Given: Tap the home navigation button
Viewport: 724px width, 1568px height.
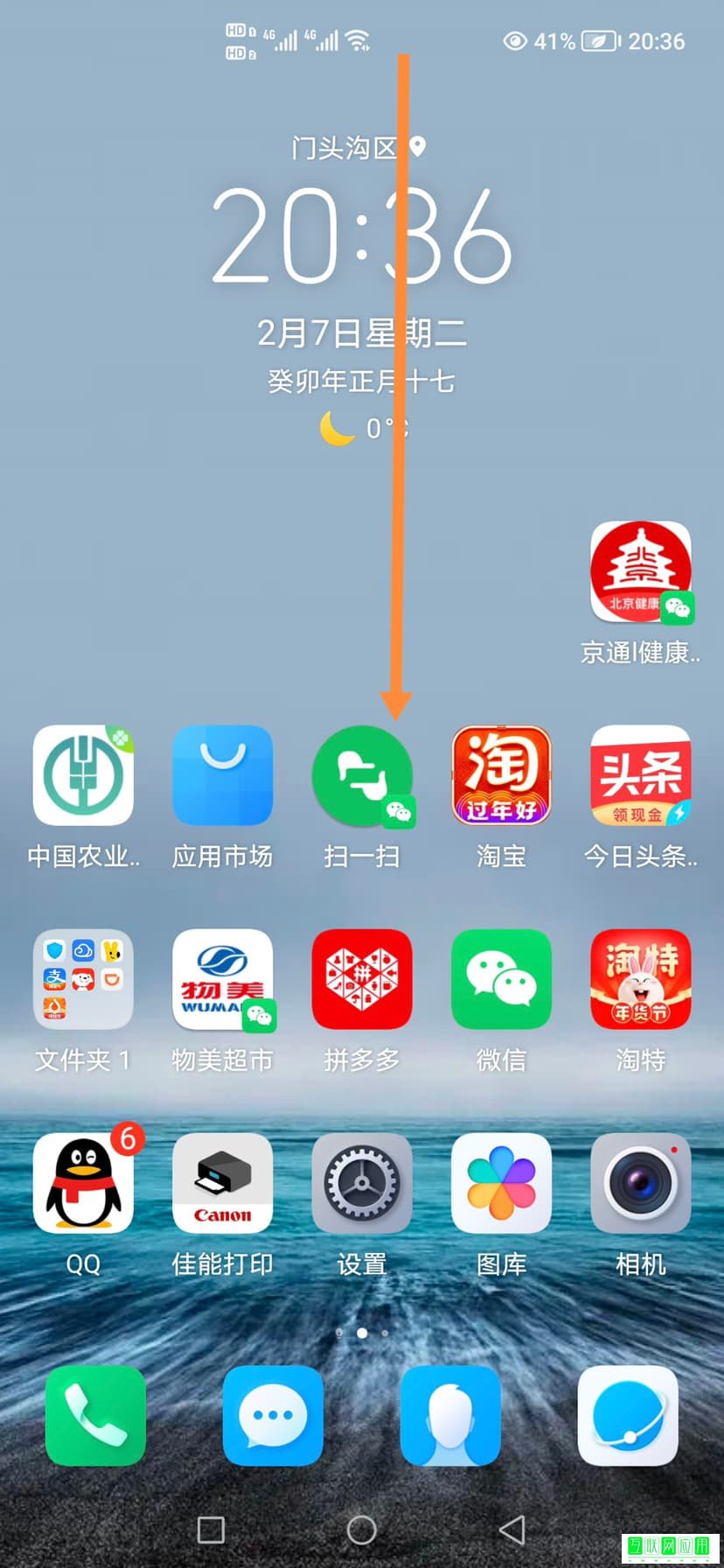Looking at the screenshot, I should [362, 1529].
